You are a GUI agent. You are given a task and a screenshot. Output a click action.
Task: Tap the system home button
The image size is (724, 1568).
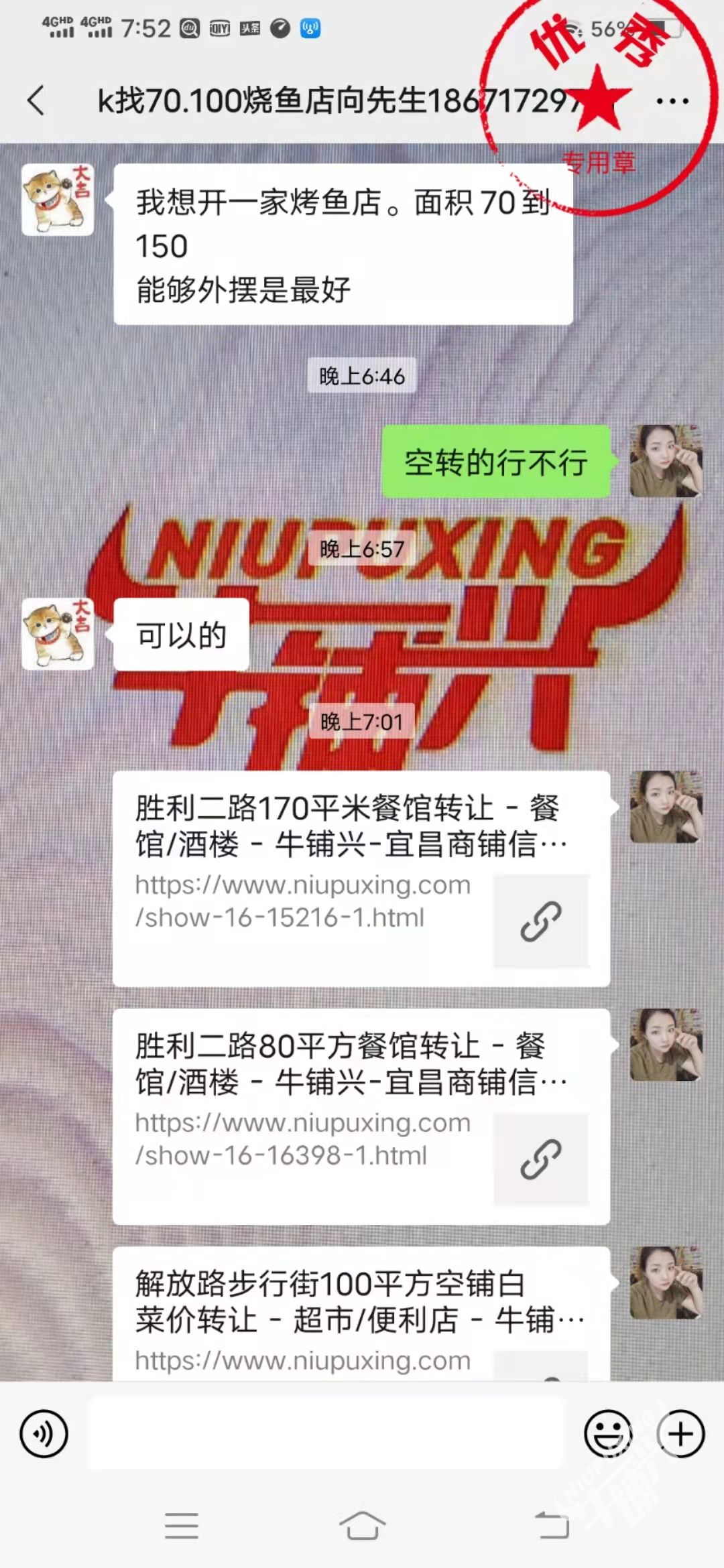point(362,1526)
